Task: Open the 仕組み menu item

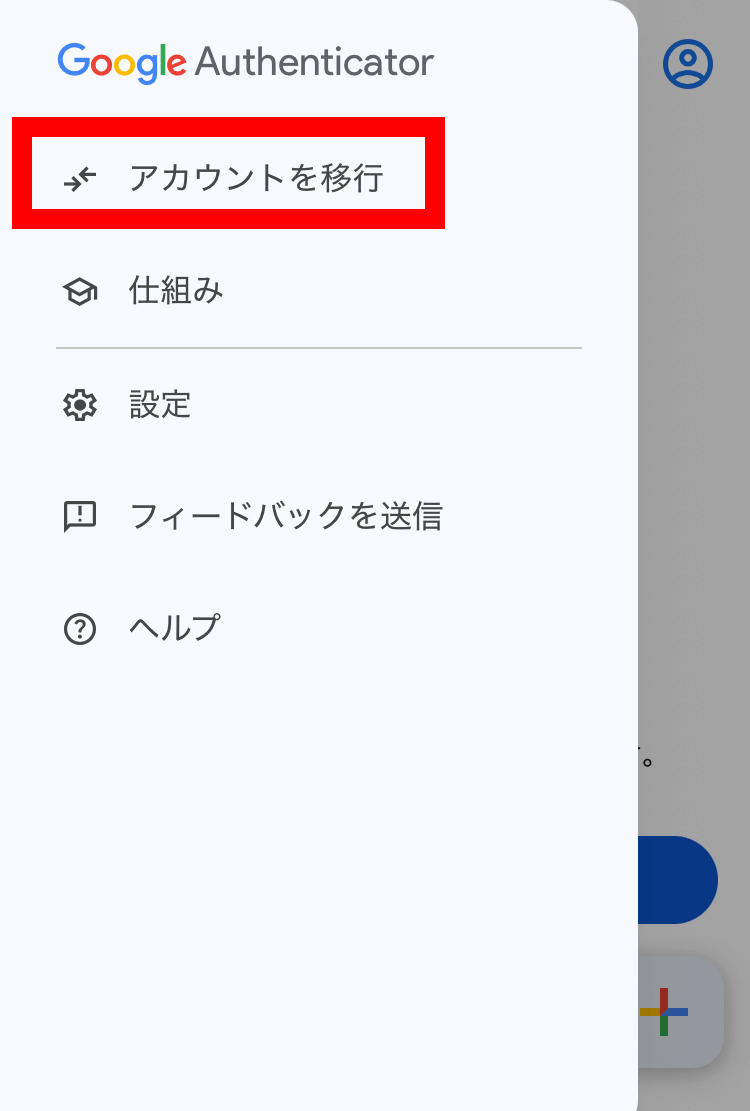Action: (175, 291)
